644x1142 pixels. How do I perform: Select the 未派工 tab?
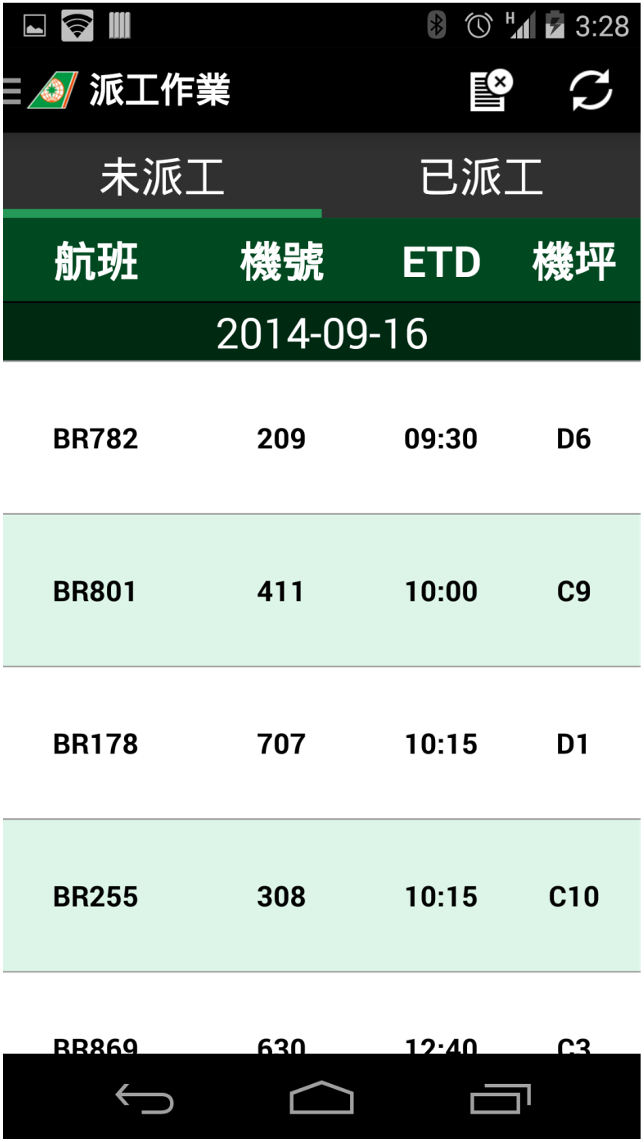pyautogui.click(x=162, y=177)
